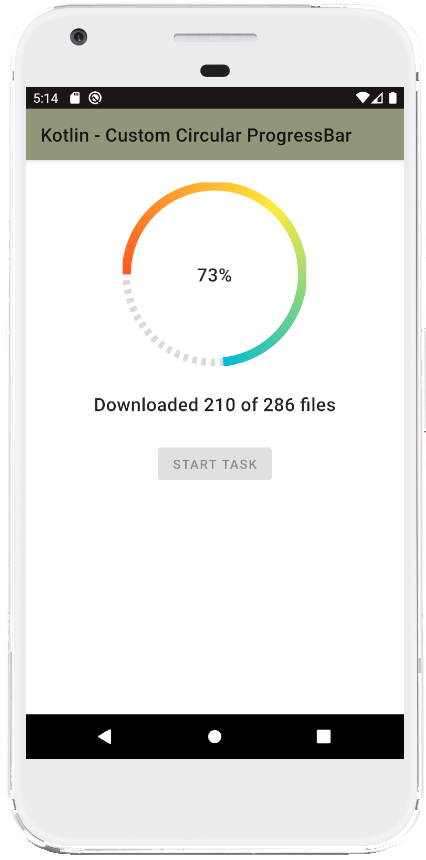426x860 pixels.
Task: Tap the START TASK button
Action: (214, 464)
